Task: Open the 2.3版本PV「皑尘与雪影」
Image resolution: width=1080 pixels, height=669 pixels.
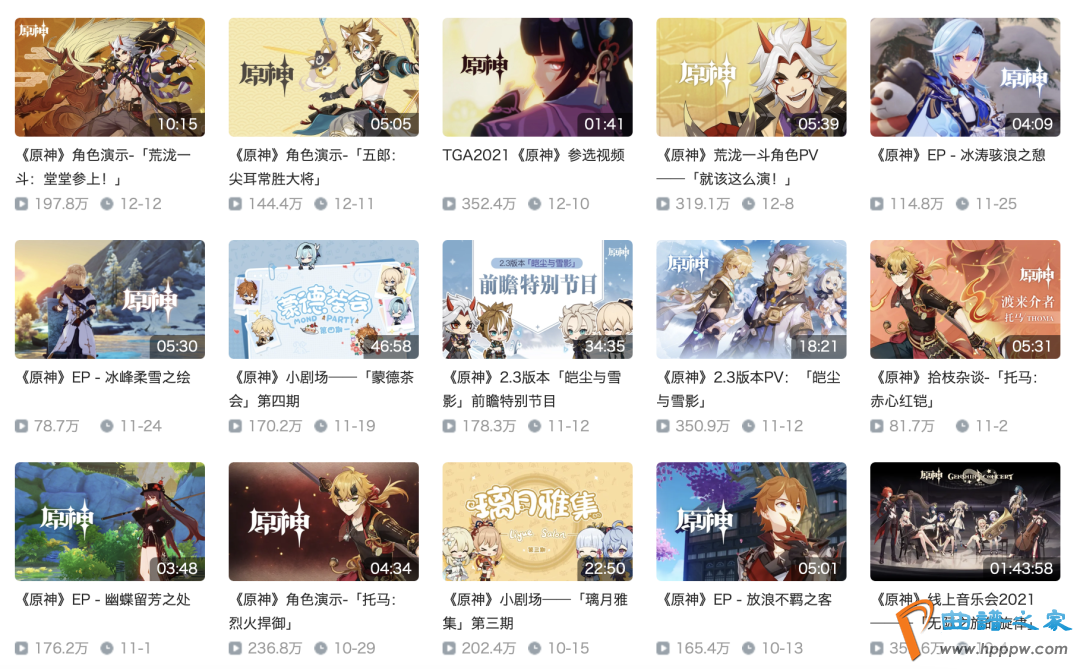Action: pos(751,299)
